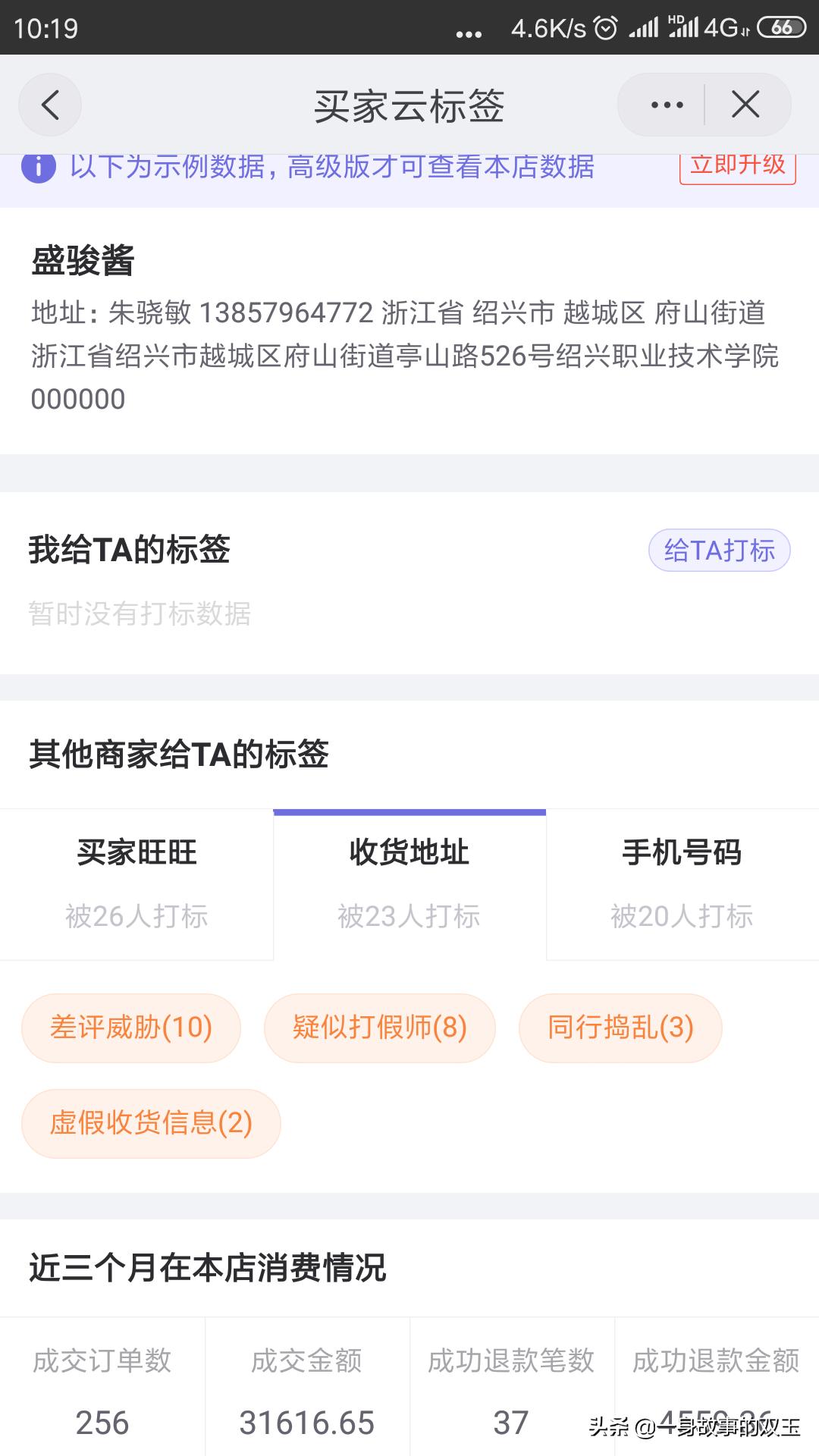The image size is (819, 1456).
Task: Select the 同行捣乱(3) tag
Action: click(x=619, y=1028)
